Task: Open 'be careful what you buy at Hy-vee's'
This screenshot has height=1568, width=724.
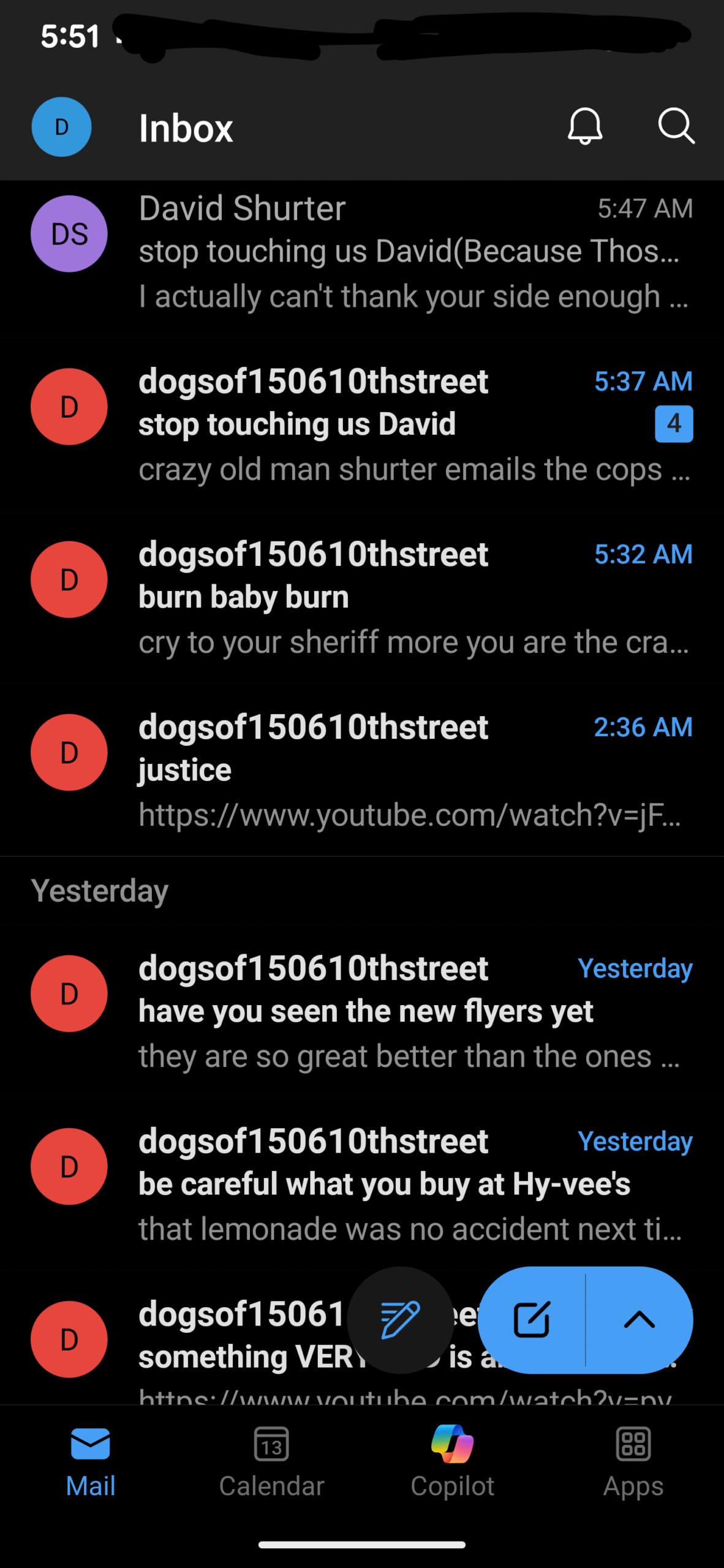Action: click(x=392, y=1184)
